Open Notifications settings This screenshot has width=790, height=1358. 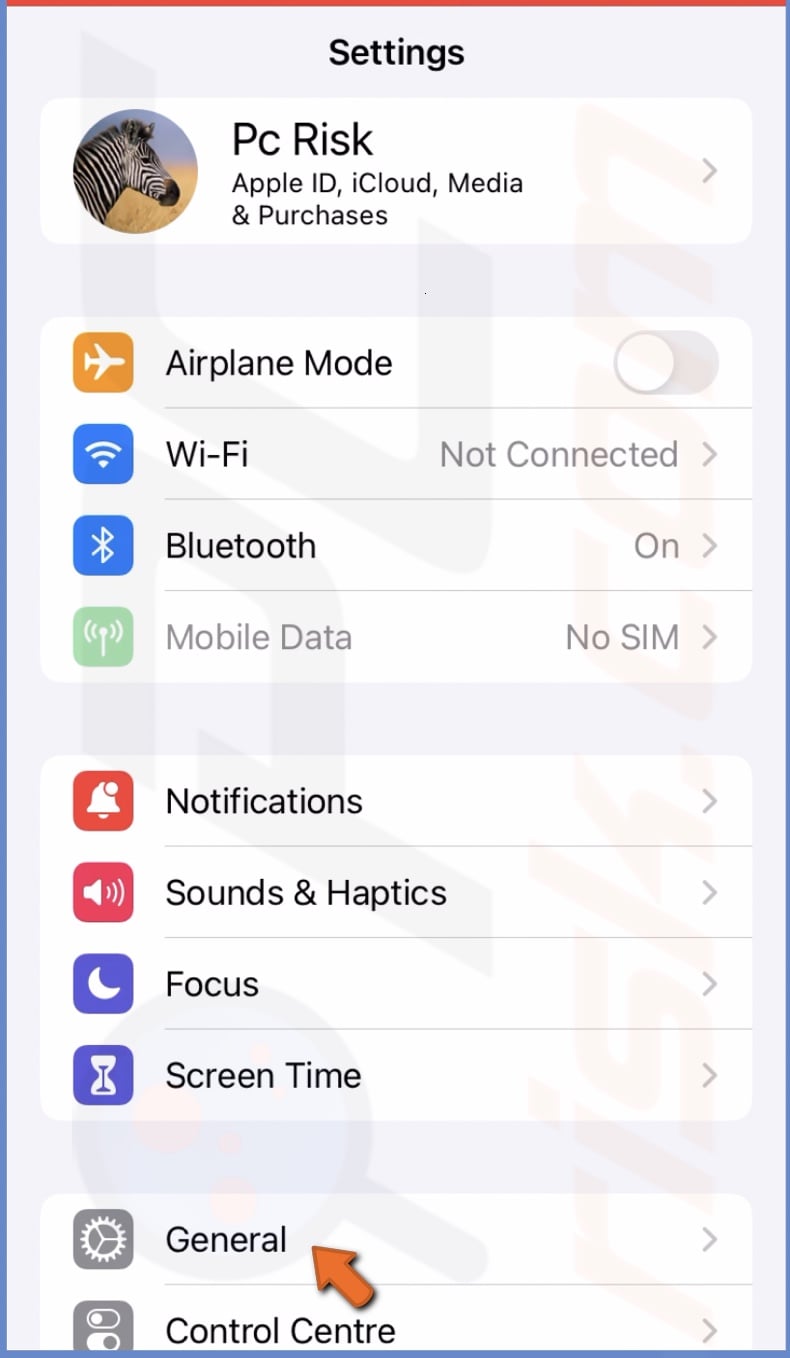pyautogui.click(x=395, y=801)
